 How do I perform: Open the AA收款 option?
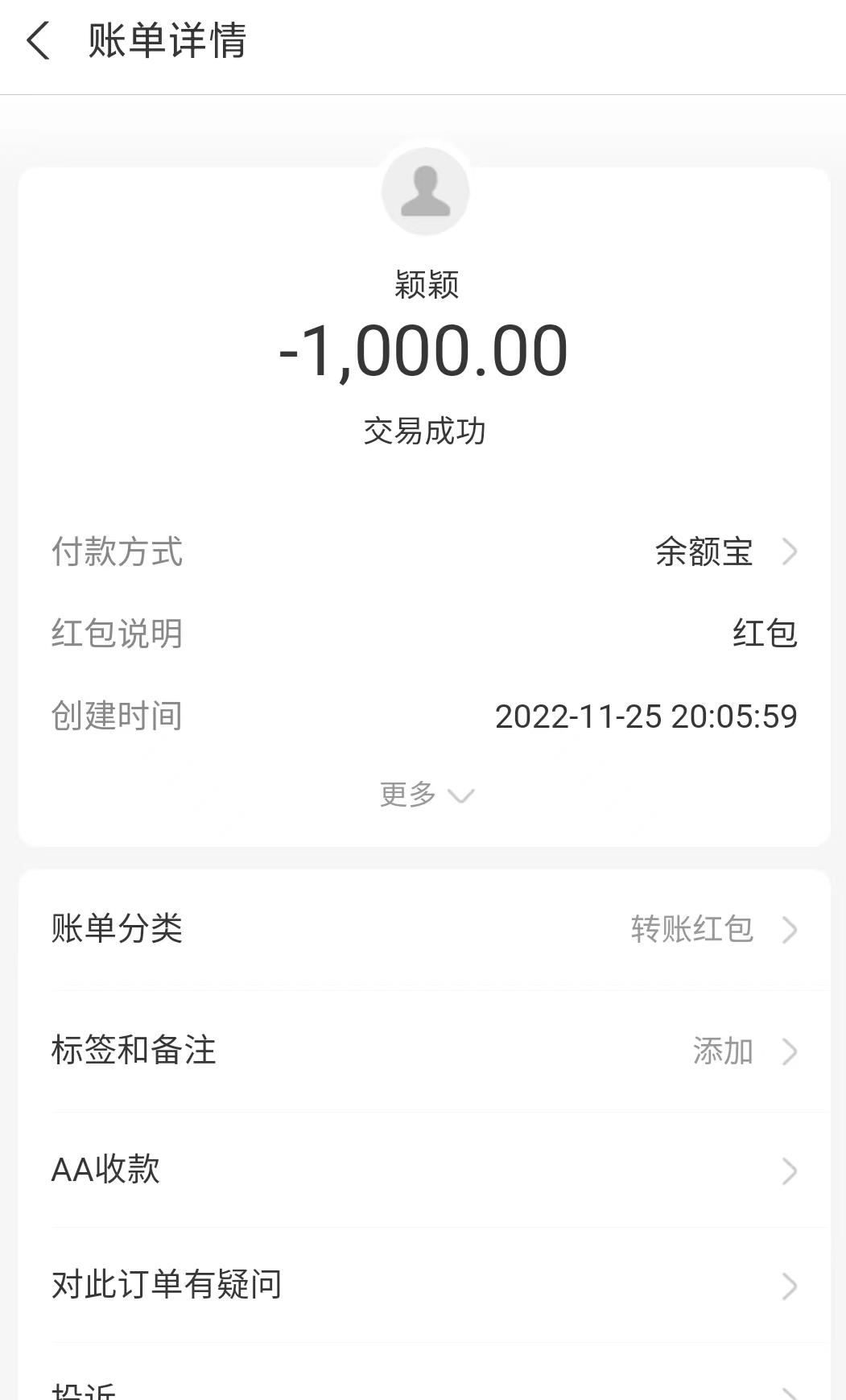coord(424,1171)
